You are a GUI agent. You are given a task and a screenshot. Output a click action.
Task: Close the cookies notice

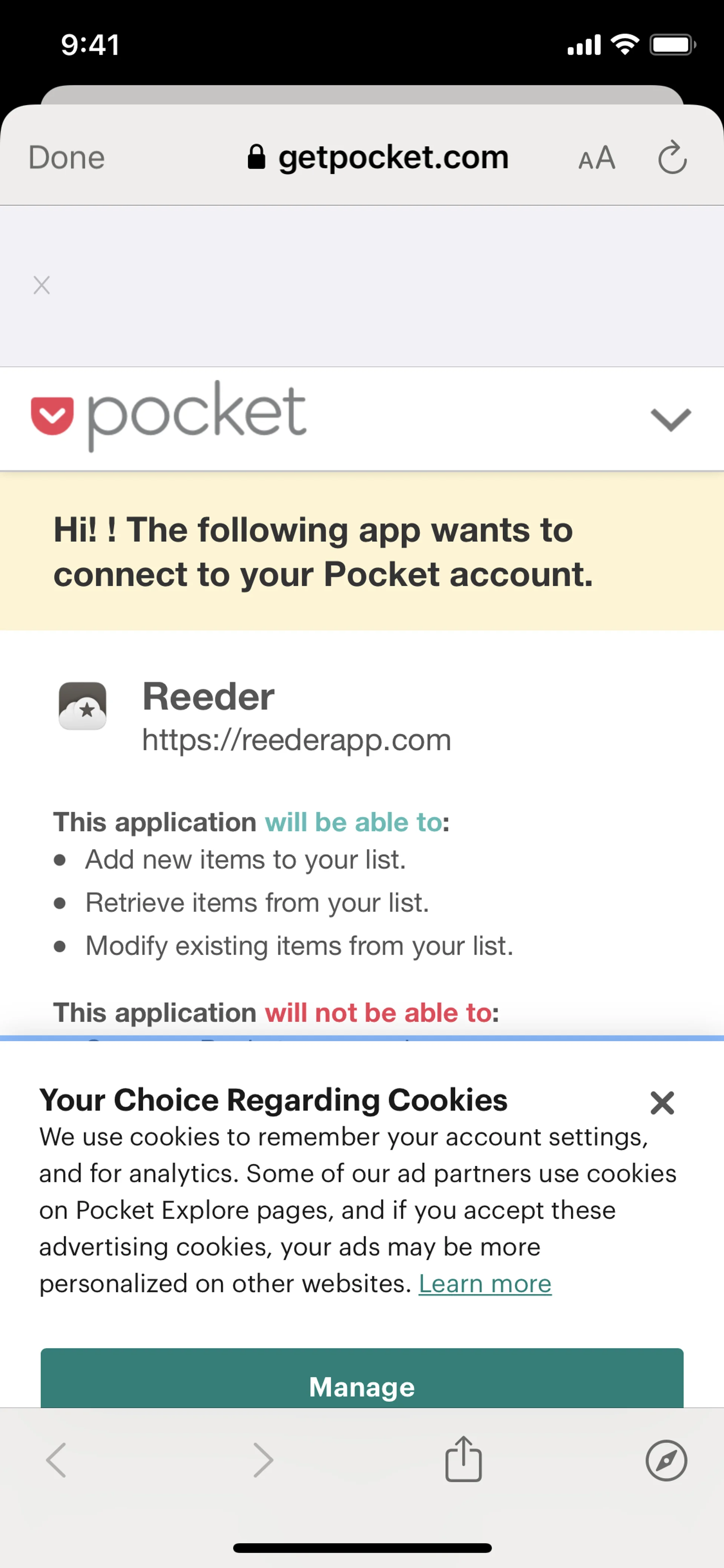662,1103
